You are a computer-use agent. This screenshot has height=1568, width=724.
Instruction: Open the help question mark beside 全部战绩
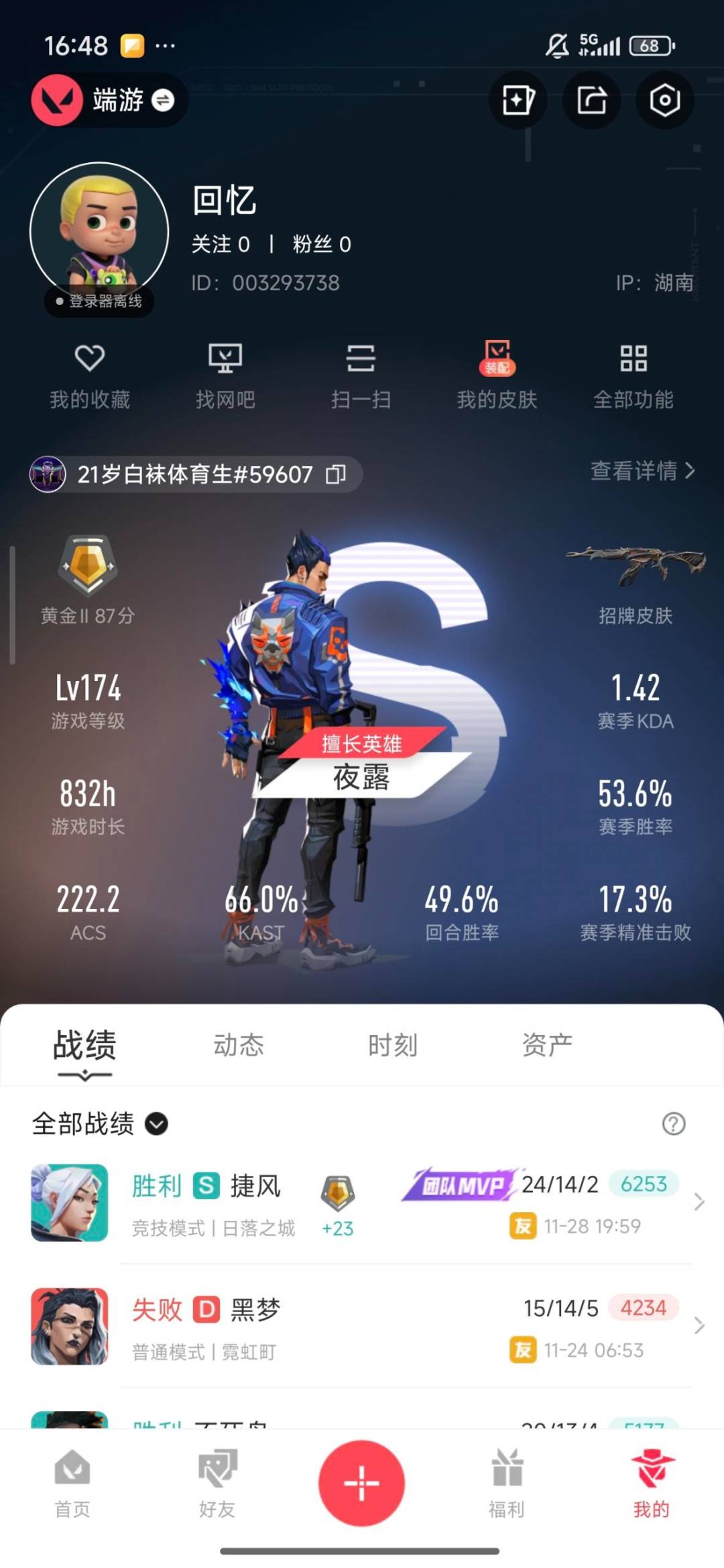674,1122
